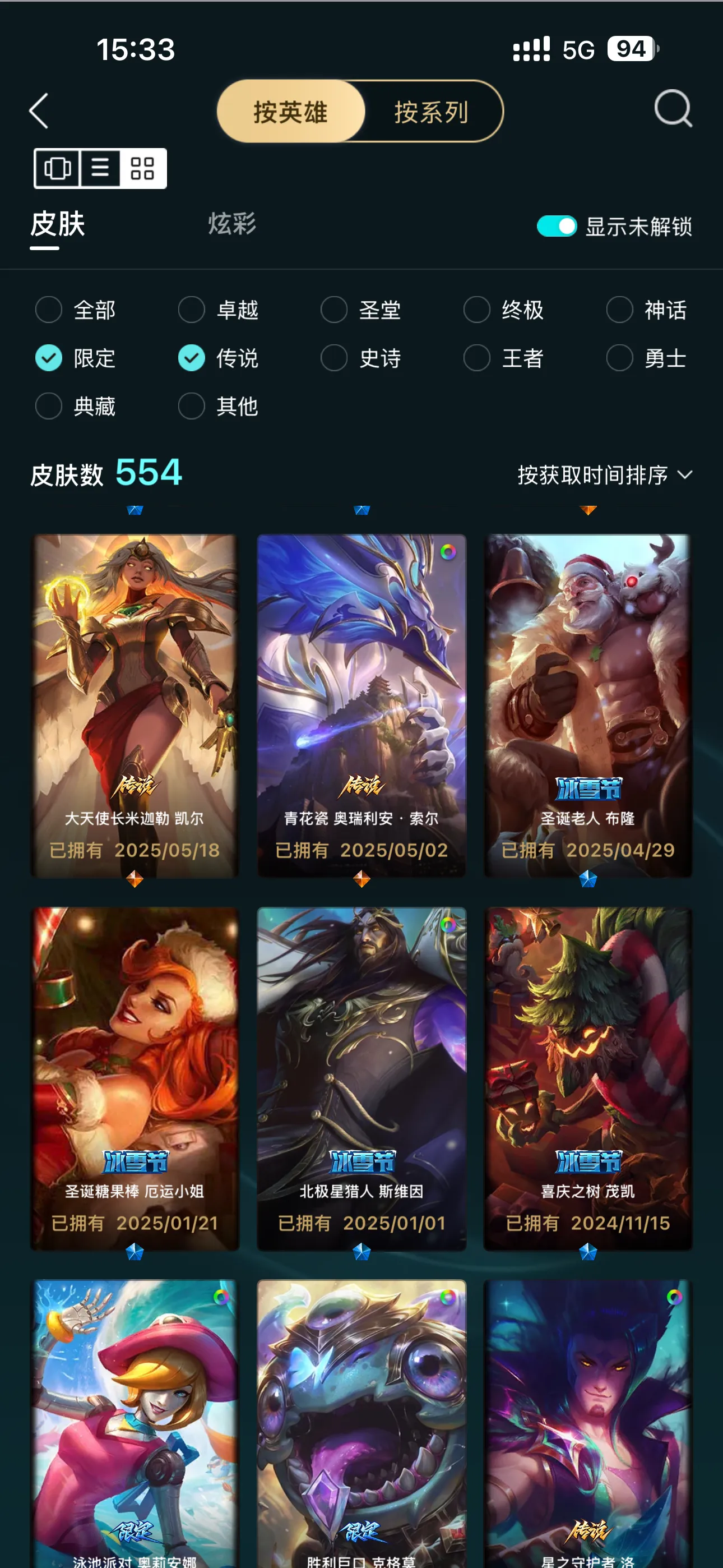Viewport: 723px width, 1568px height.
Task: Check the 终极 filter
Action: (x=476, y=310)
